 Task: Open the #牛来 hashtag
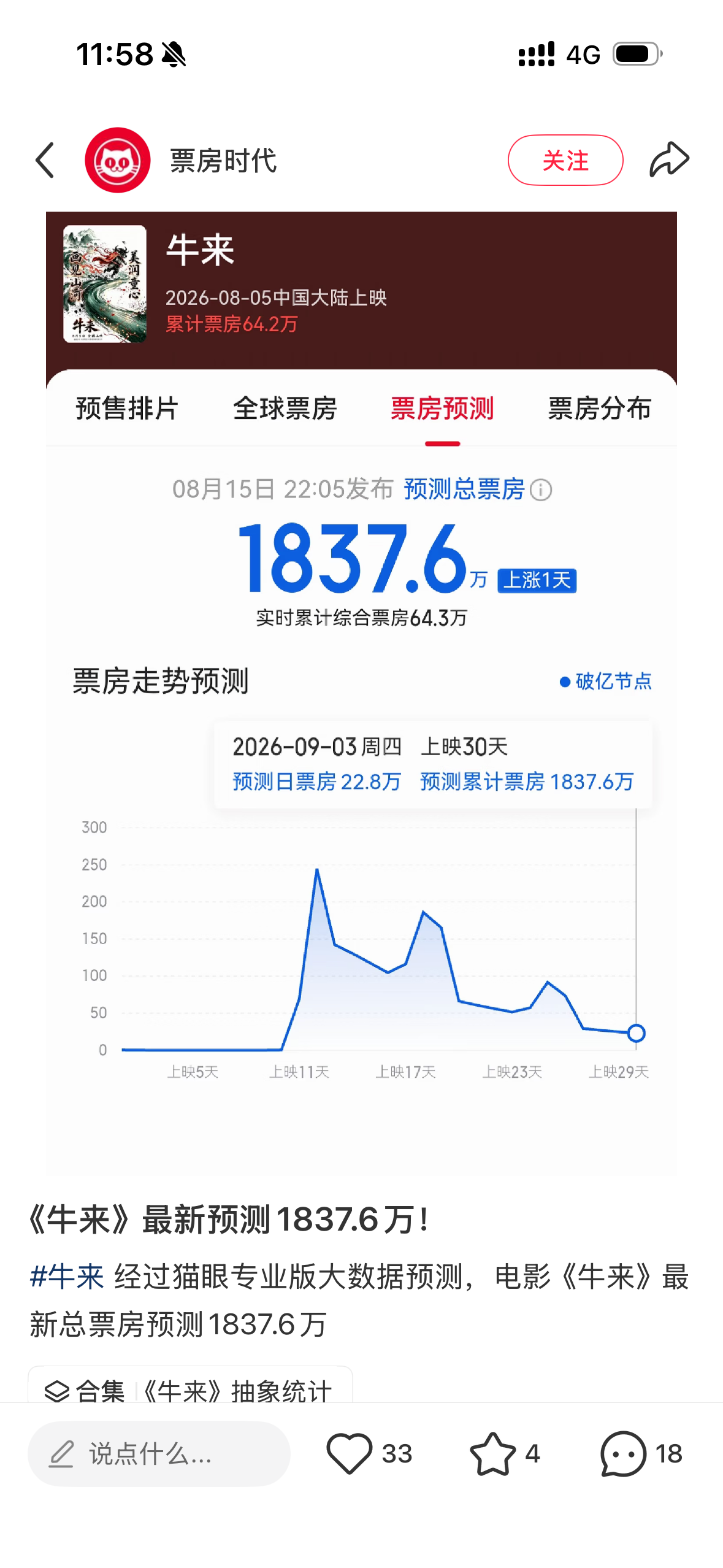pos(67,1277)
